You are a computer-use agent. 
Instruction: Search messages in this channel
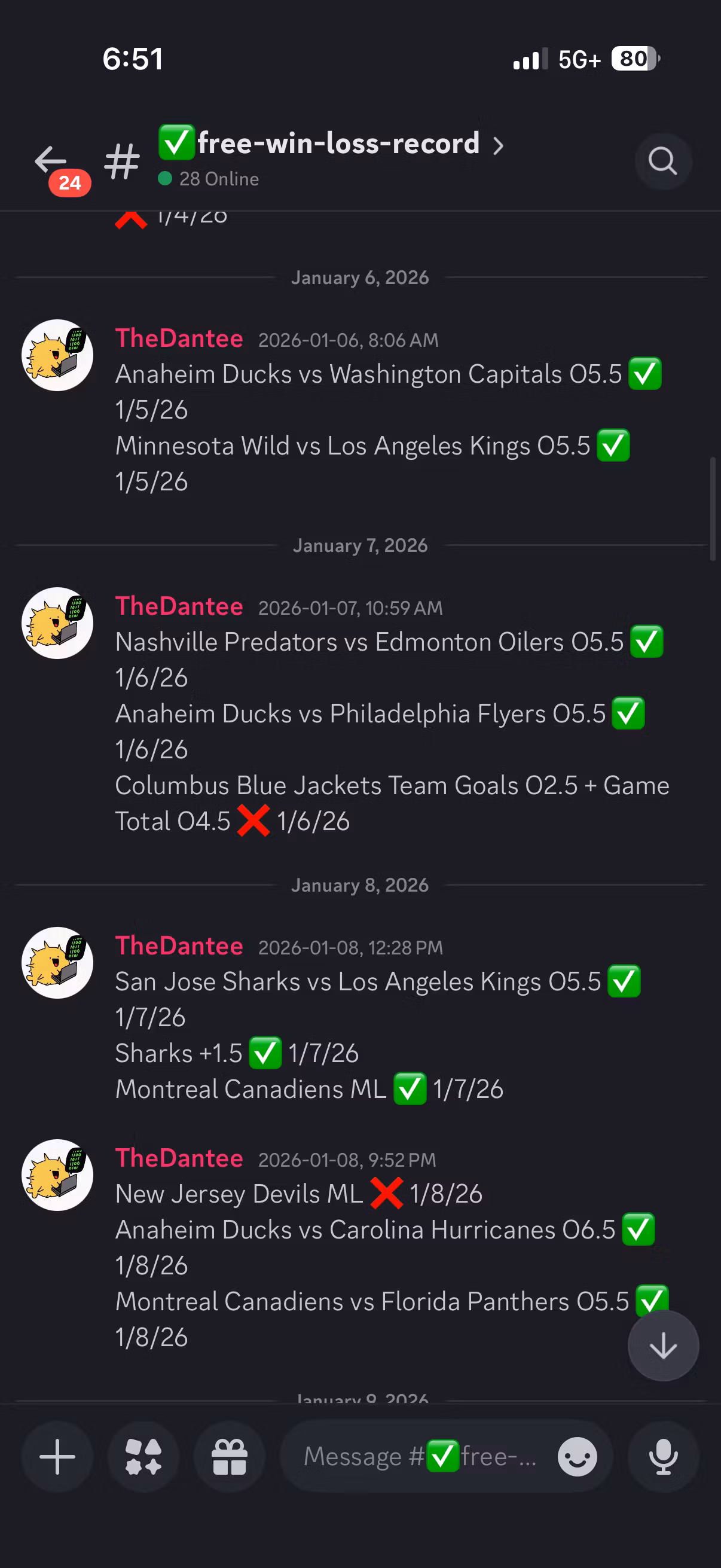[662, 161]
